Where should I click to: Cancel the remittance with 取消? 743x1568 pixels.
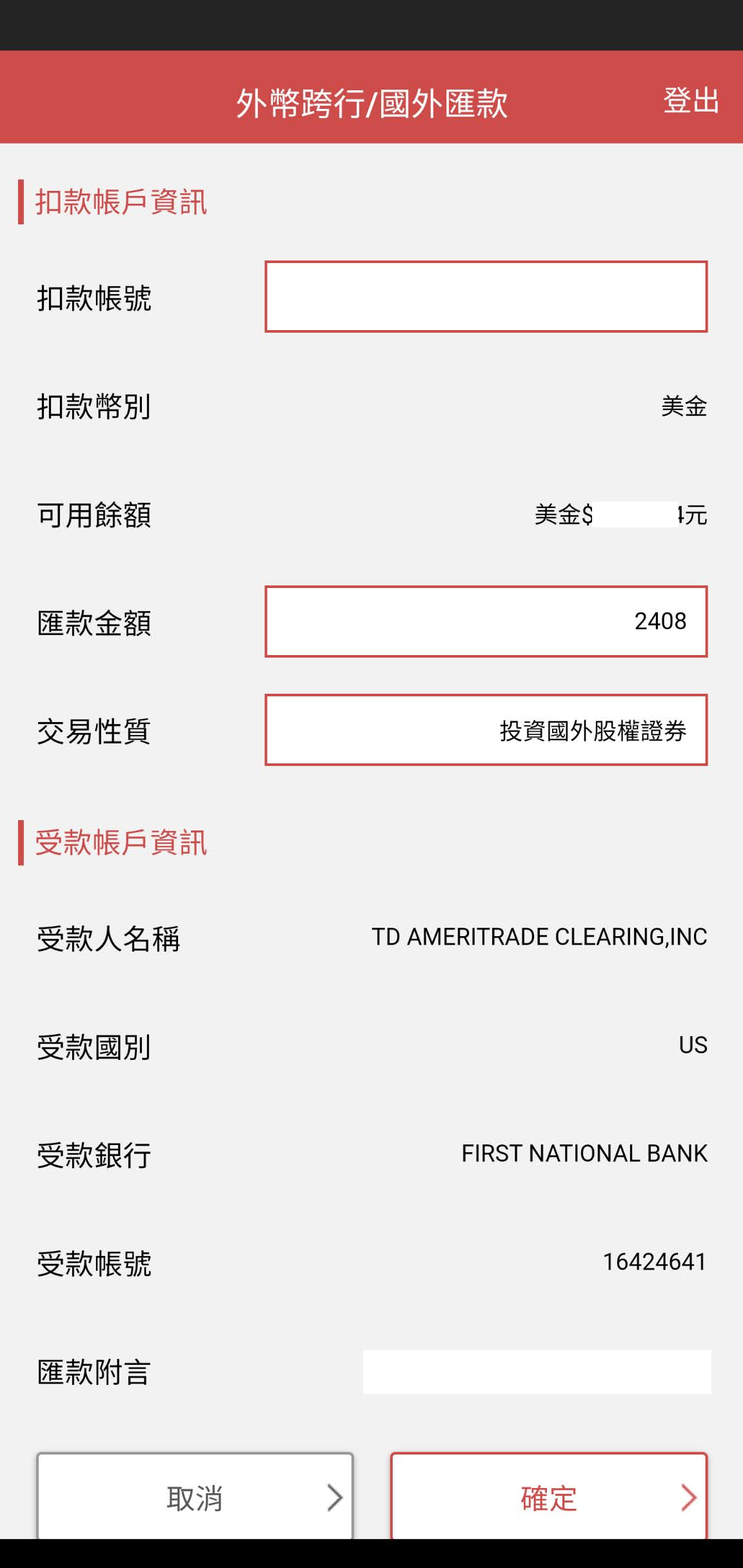point(195,1497)
